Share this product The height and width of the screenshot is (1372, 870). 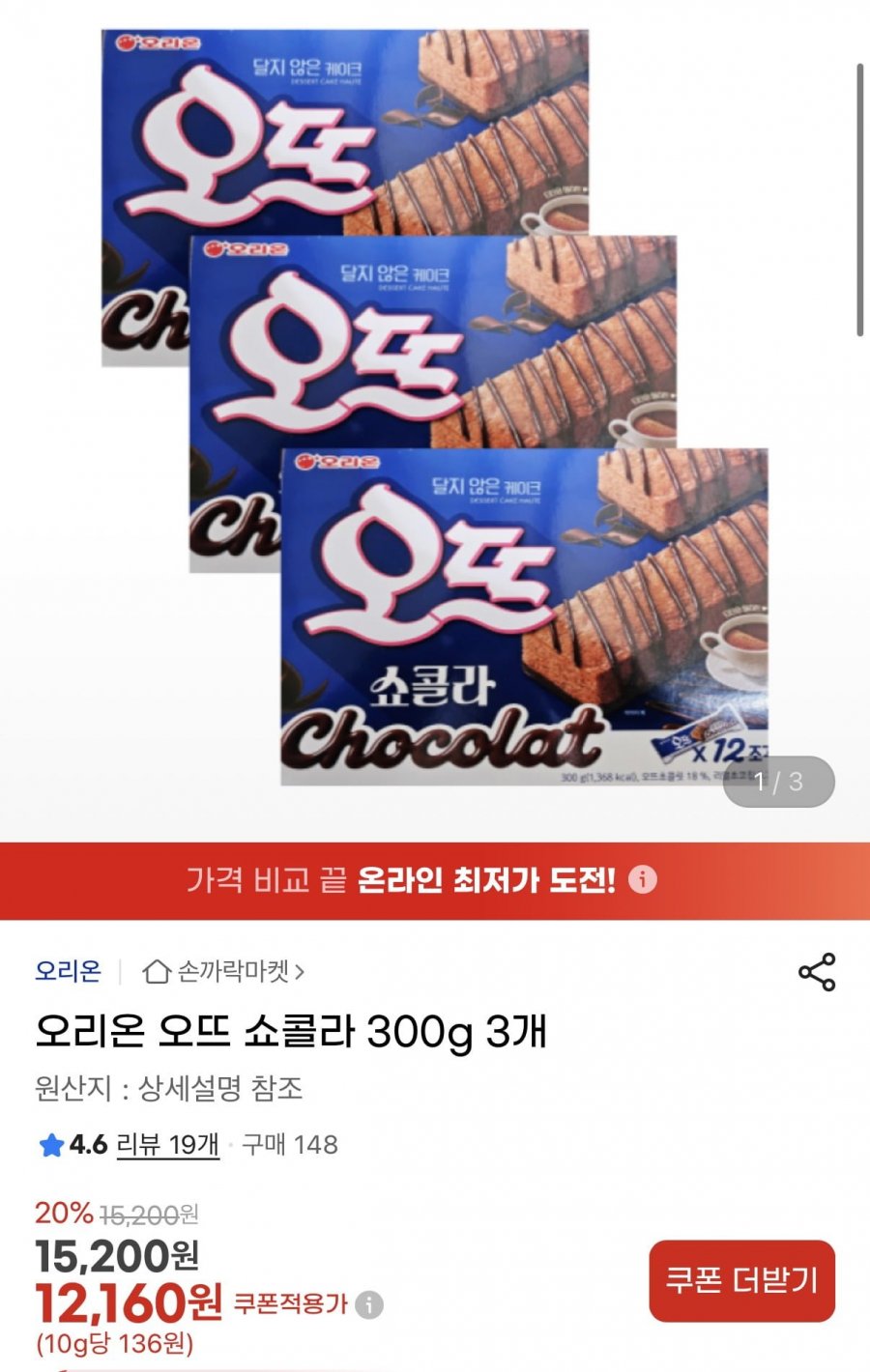(x=817, y=972)
